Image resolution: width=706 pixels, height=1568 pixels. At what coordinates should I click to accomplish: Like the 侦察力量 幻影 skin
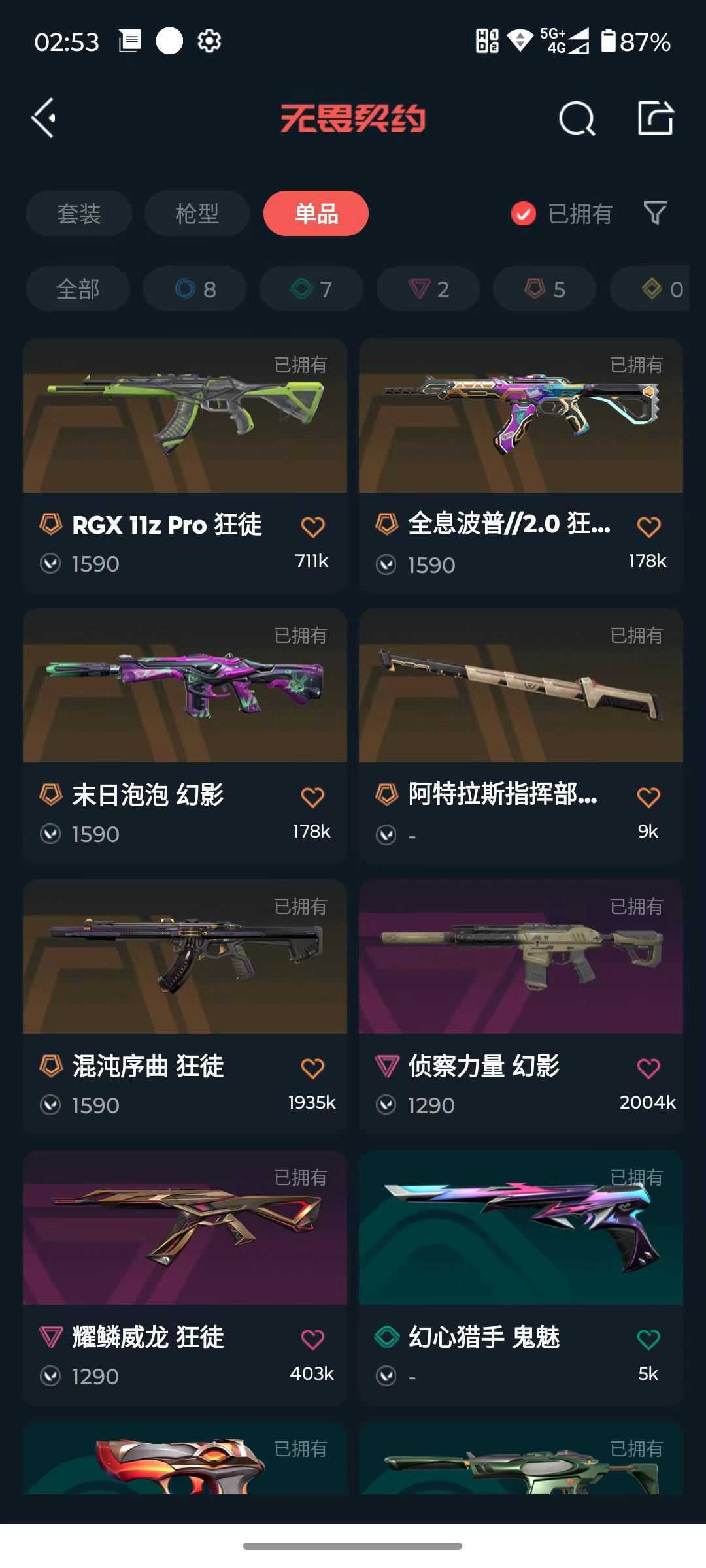pyautogui.click(x=648, y=1068)
